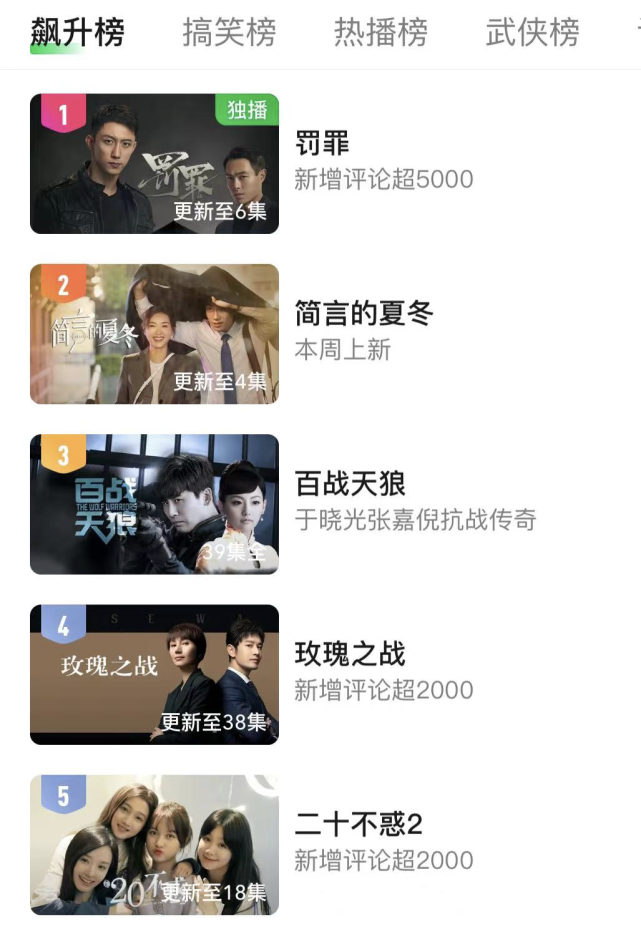Select the 飙升榜 tab
The image size is (641, 937).
coord(77,33)
